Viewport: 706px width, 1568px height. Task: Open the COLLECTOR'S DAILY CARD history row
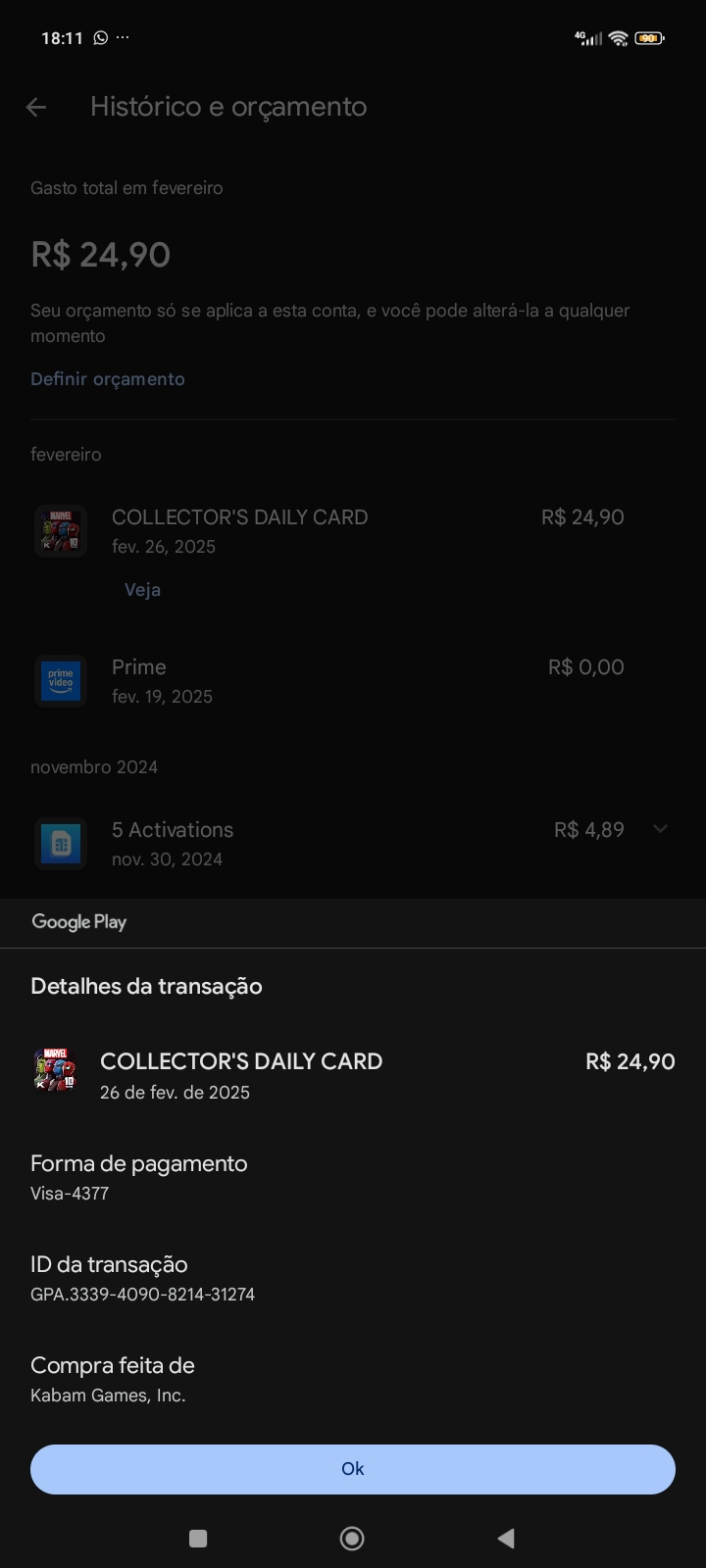(353, 531)
